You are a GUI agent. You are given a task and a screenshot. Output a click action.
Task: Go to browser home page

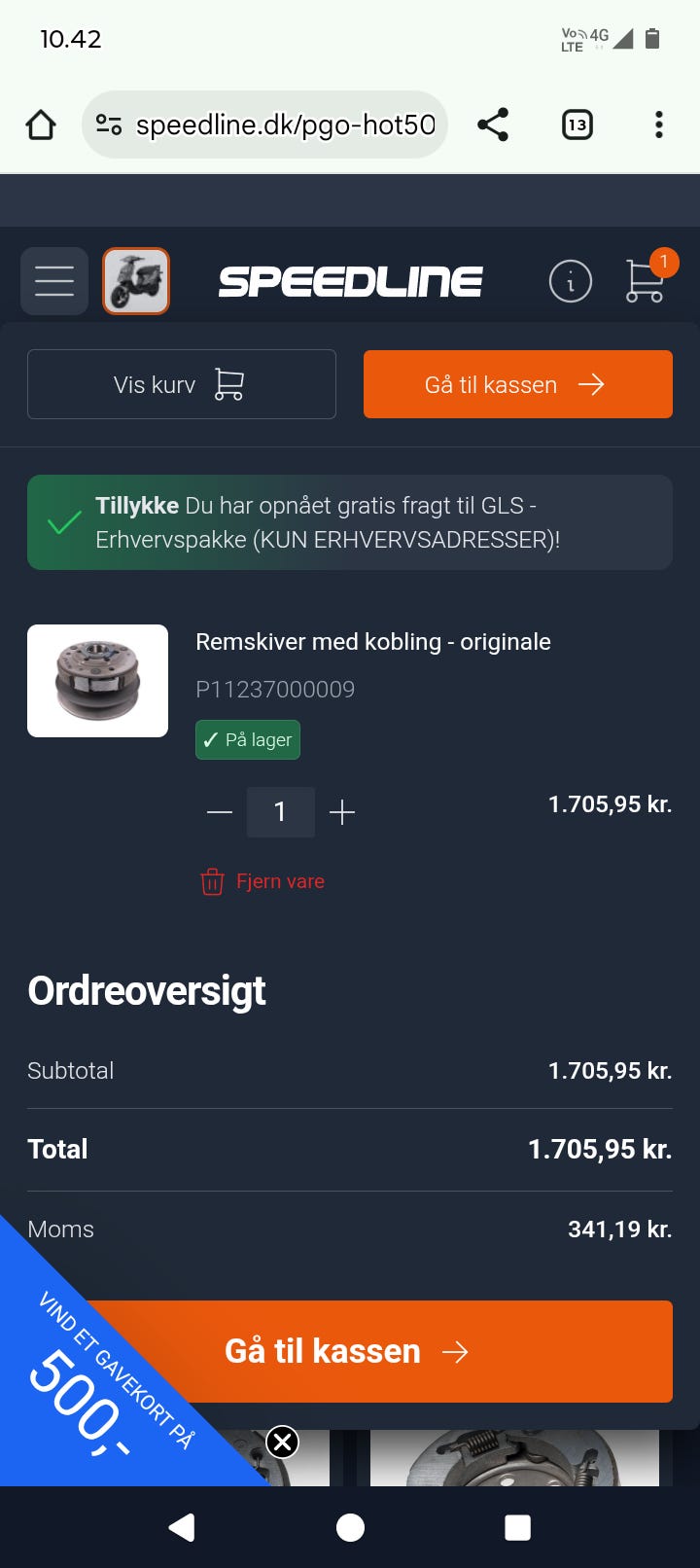click(x=41, y=125)
